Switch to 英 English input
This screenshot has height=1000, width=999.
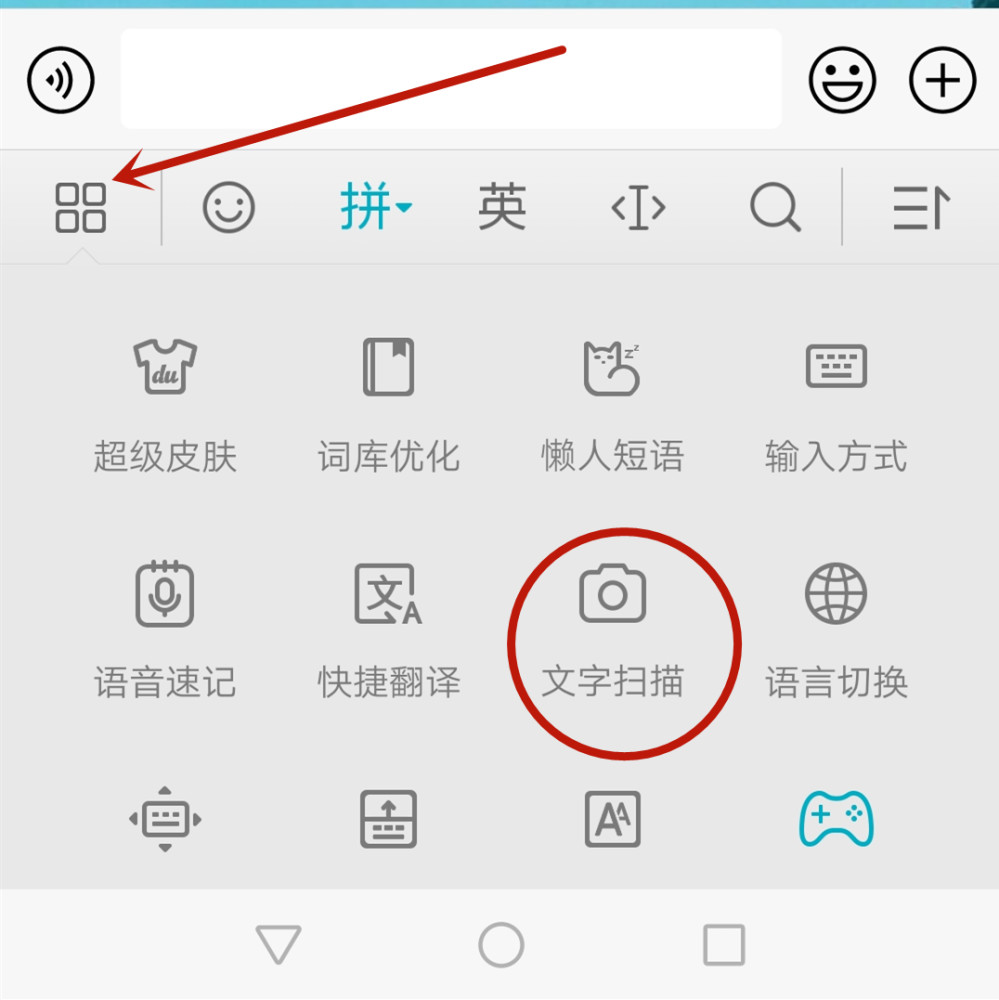[502, 208]
